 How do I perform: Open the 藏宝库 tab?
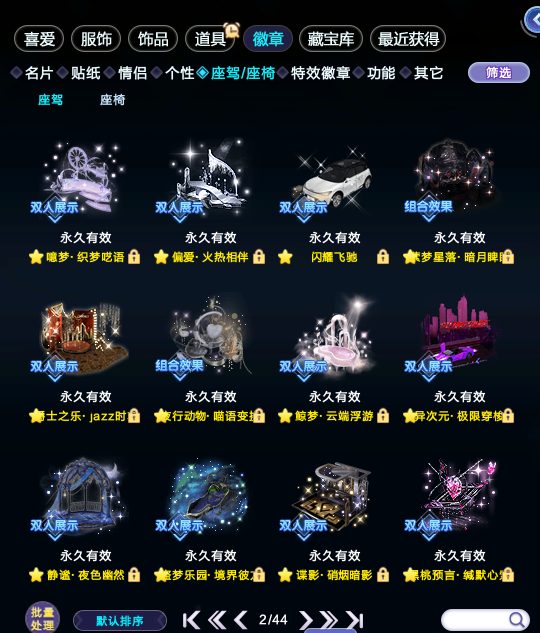[331, 39]
